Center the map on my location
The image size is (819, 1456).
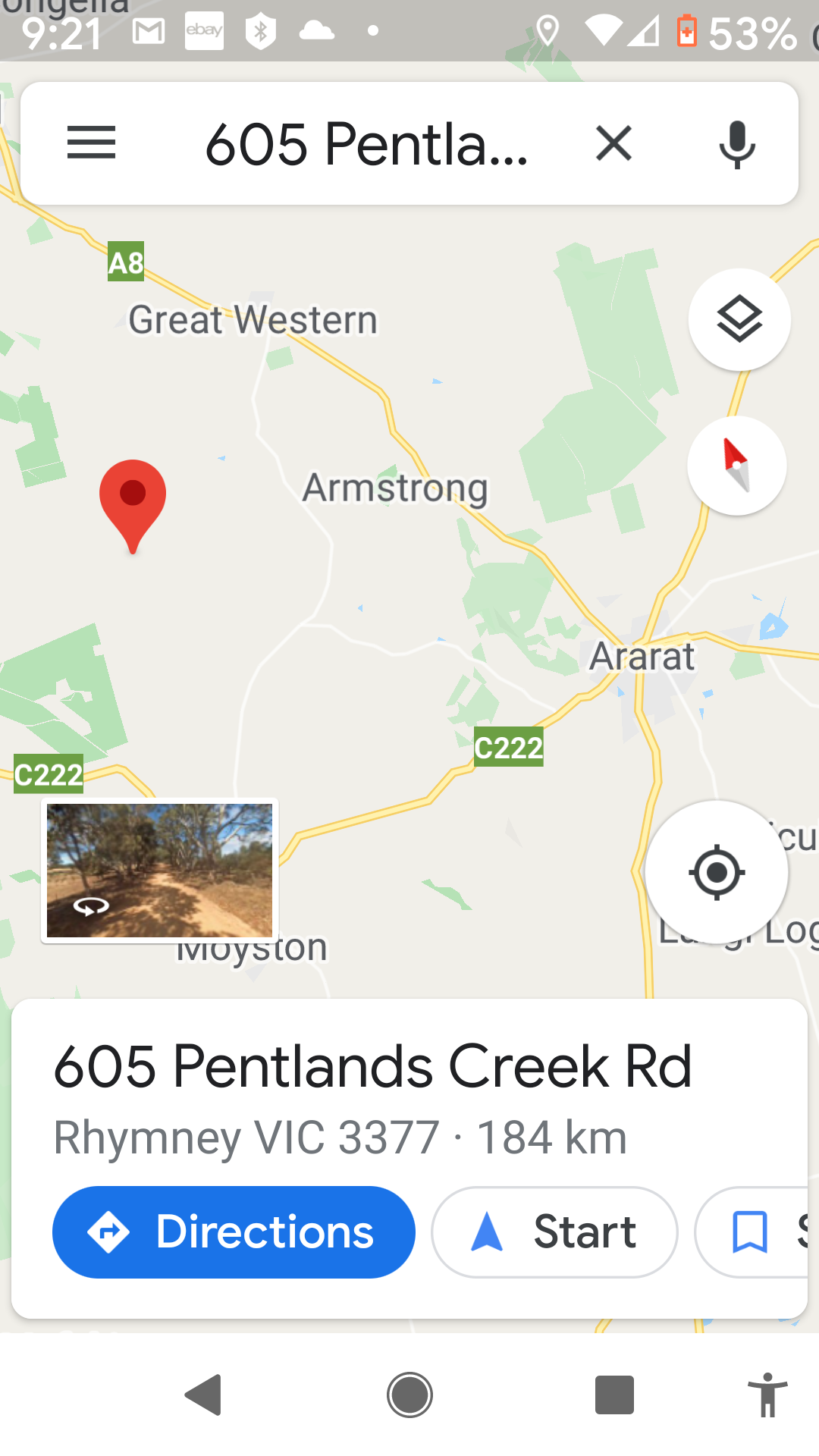[x=717, y=872]
